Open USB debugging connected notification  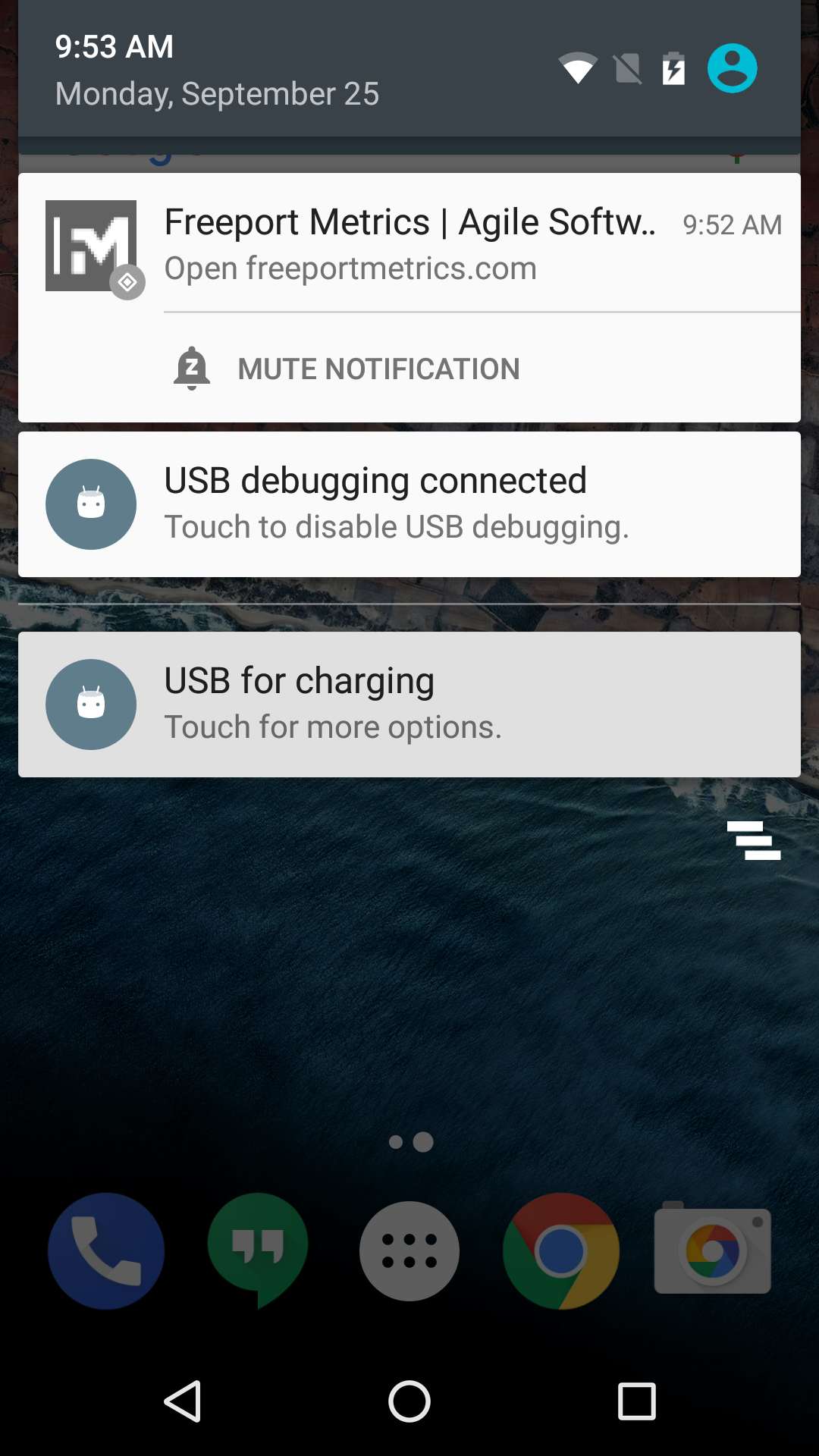click(x=409, y=504)
